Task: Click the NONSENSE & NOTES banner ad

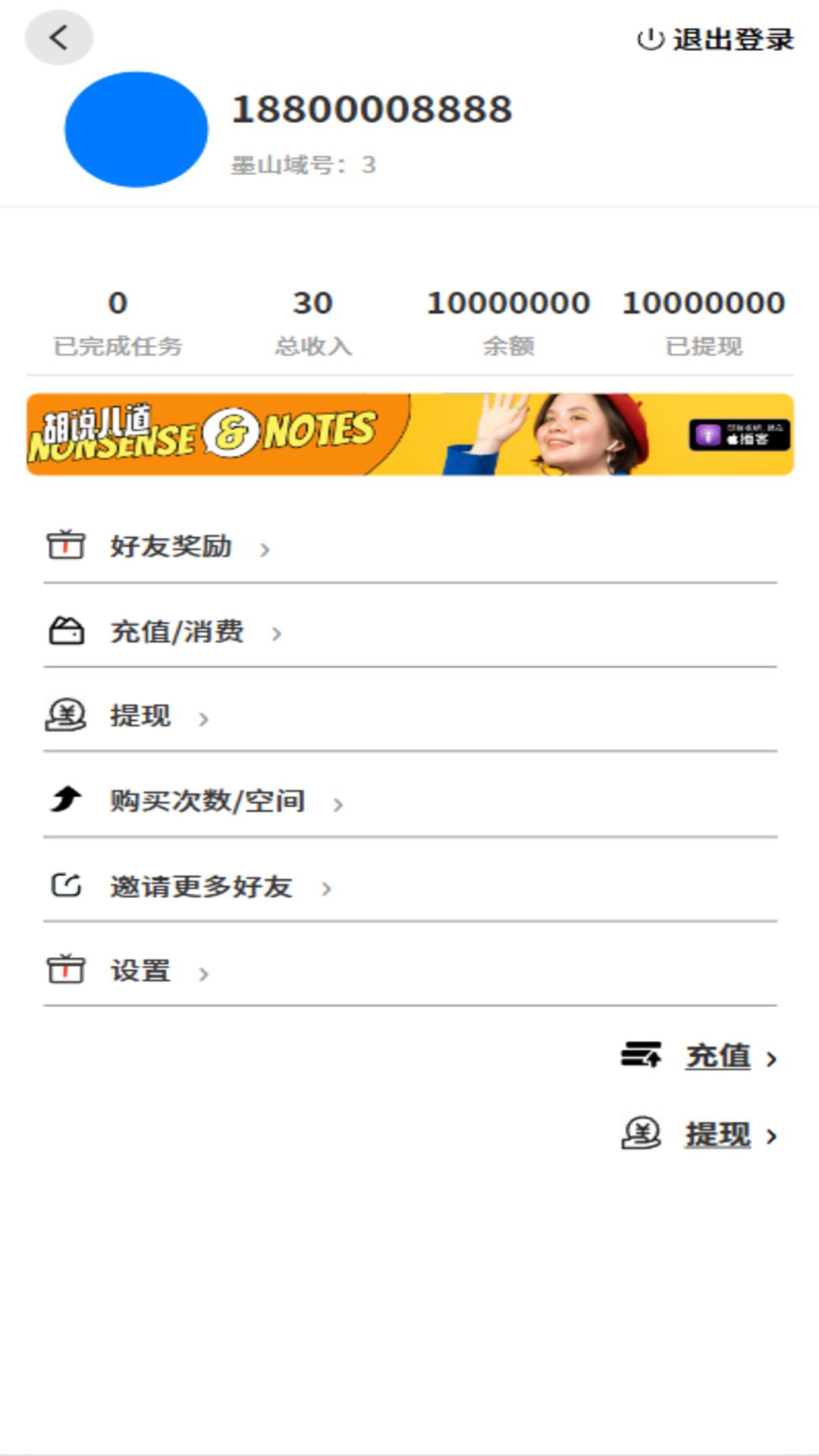Action: (x=409, y=434)
